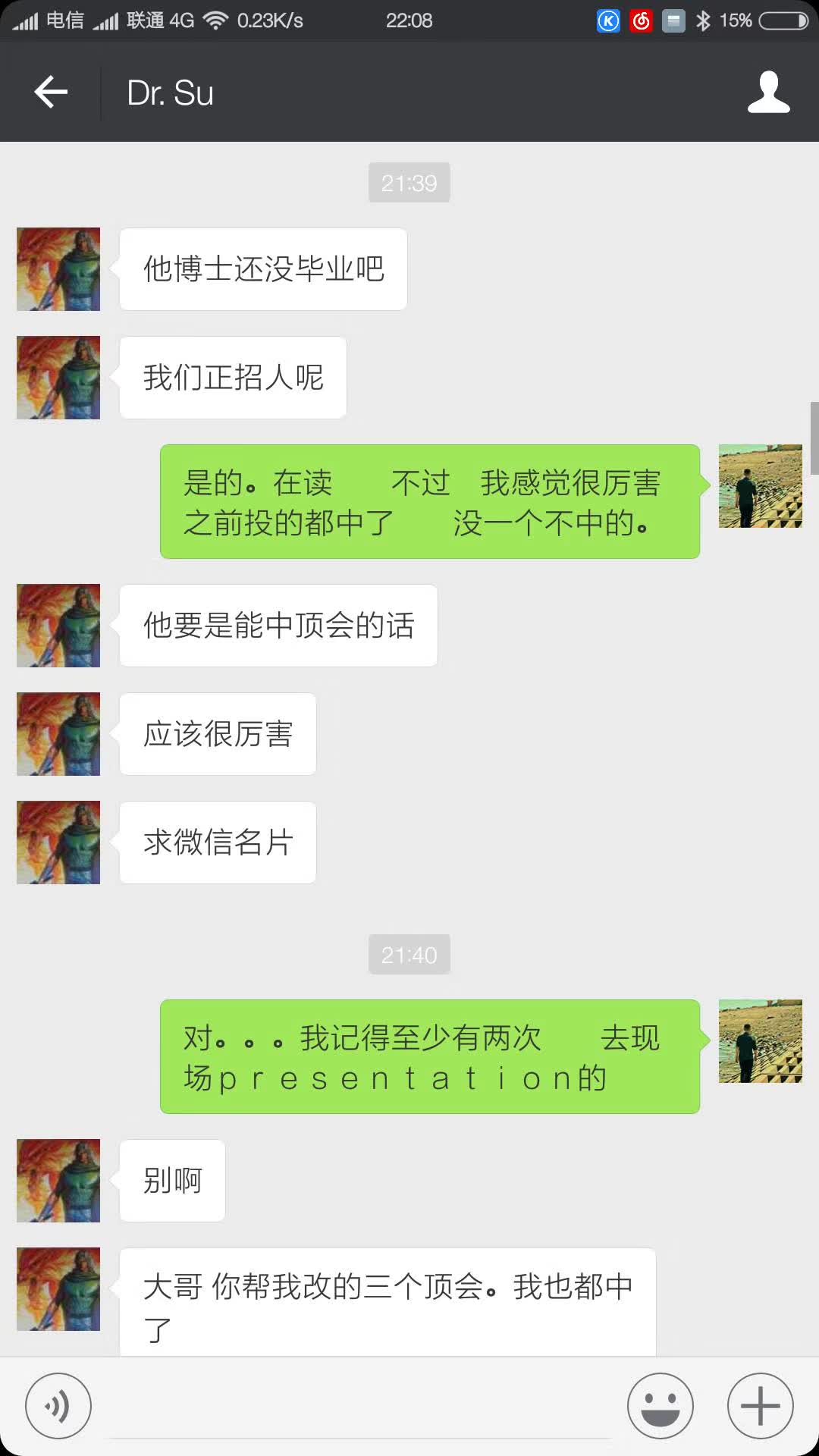Go back from the Dr. Su chat

51,93
